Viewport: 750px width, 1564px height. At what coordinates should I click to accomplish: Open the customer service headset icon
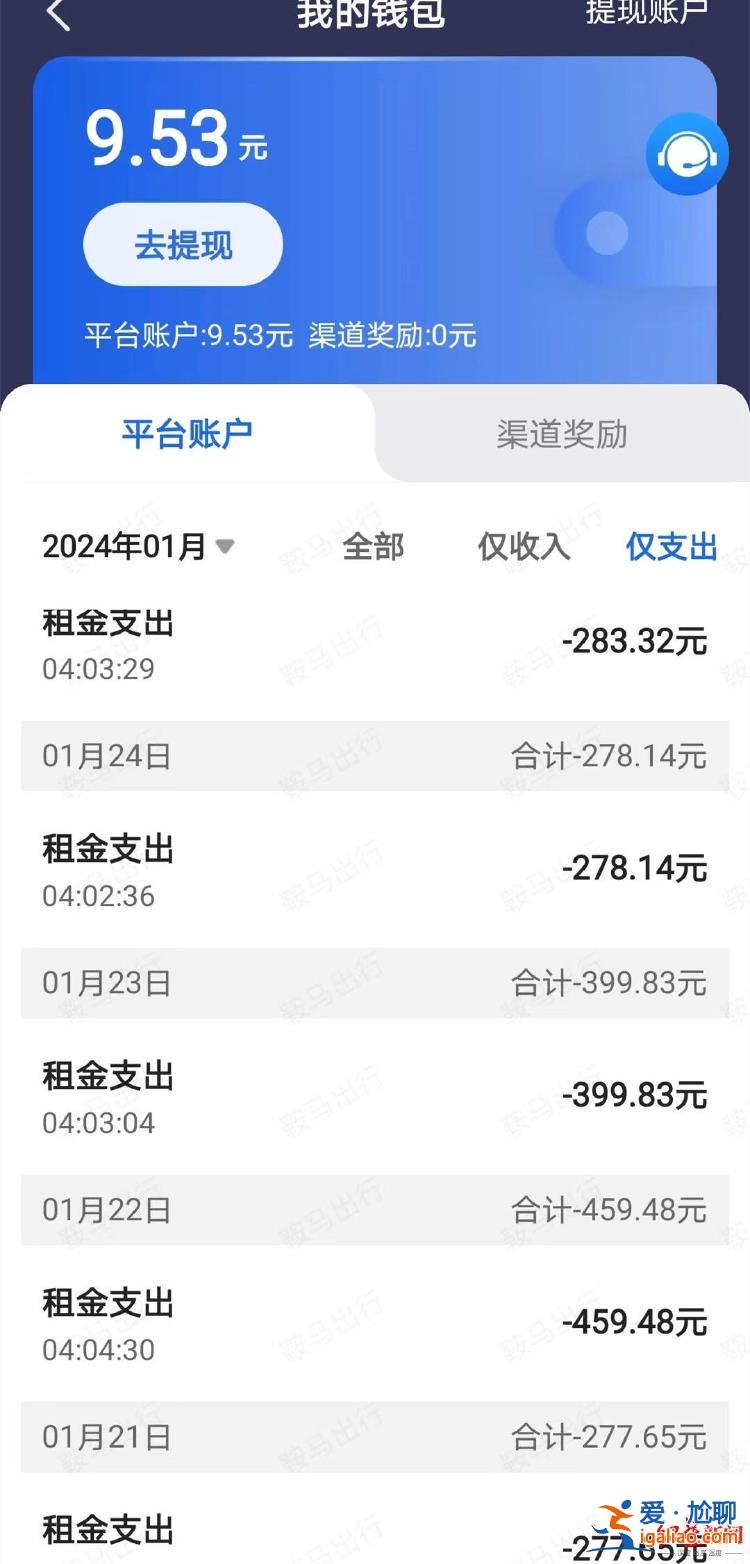[x=686, y=155]
